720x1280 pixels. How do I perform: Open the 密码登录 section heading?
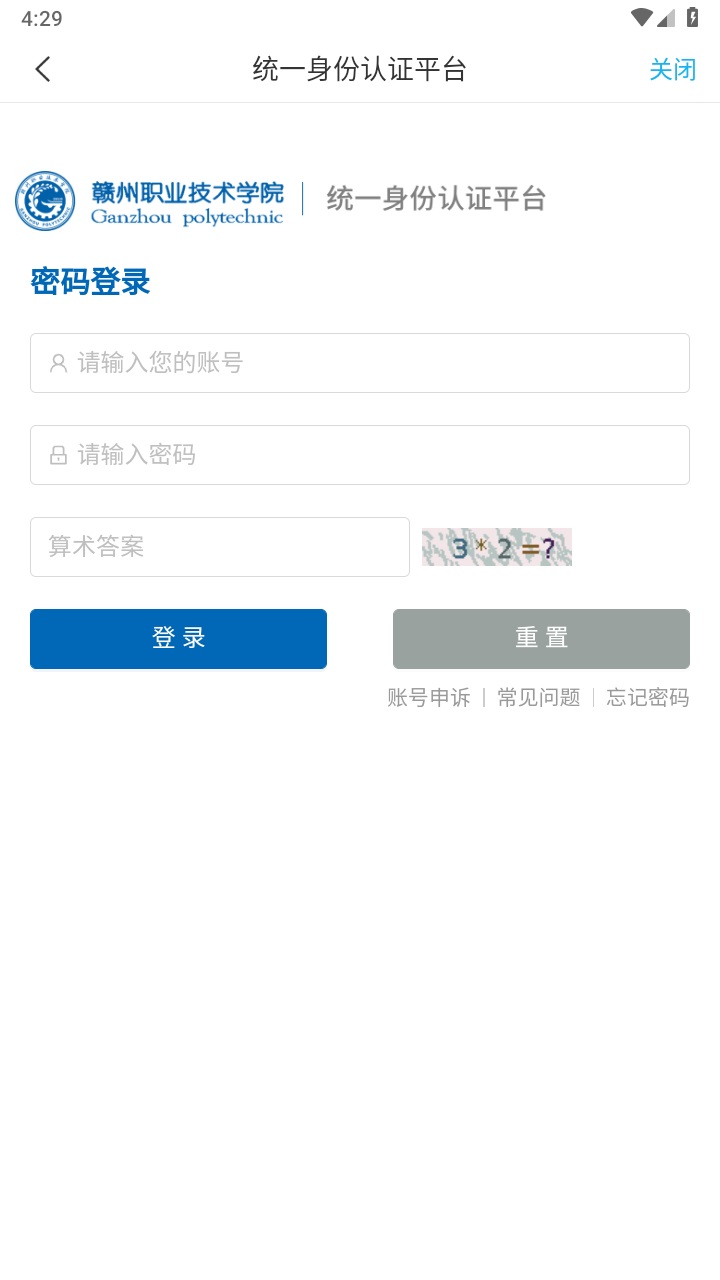pos(89,282)
